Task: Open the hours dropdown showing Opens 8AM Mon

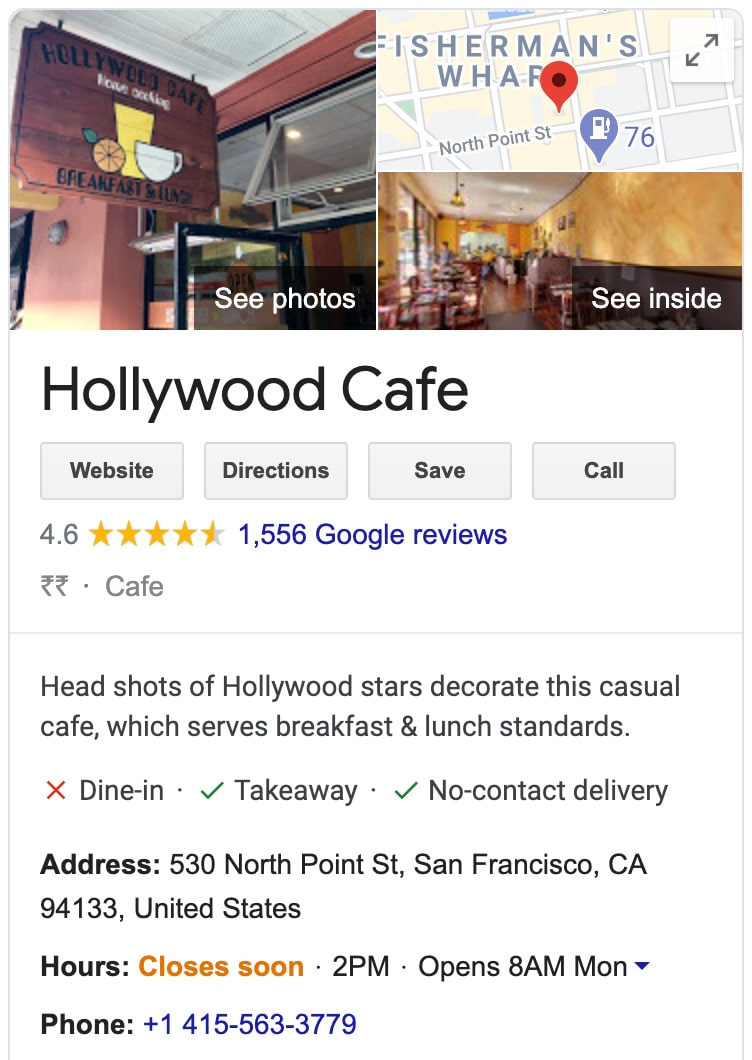Action: [x=641, y=966]
